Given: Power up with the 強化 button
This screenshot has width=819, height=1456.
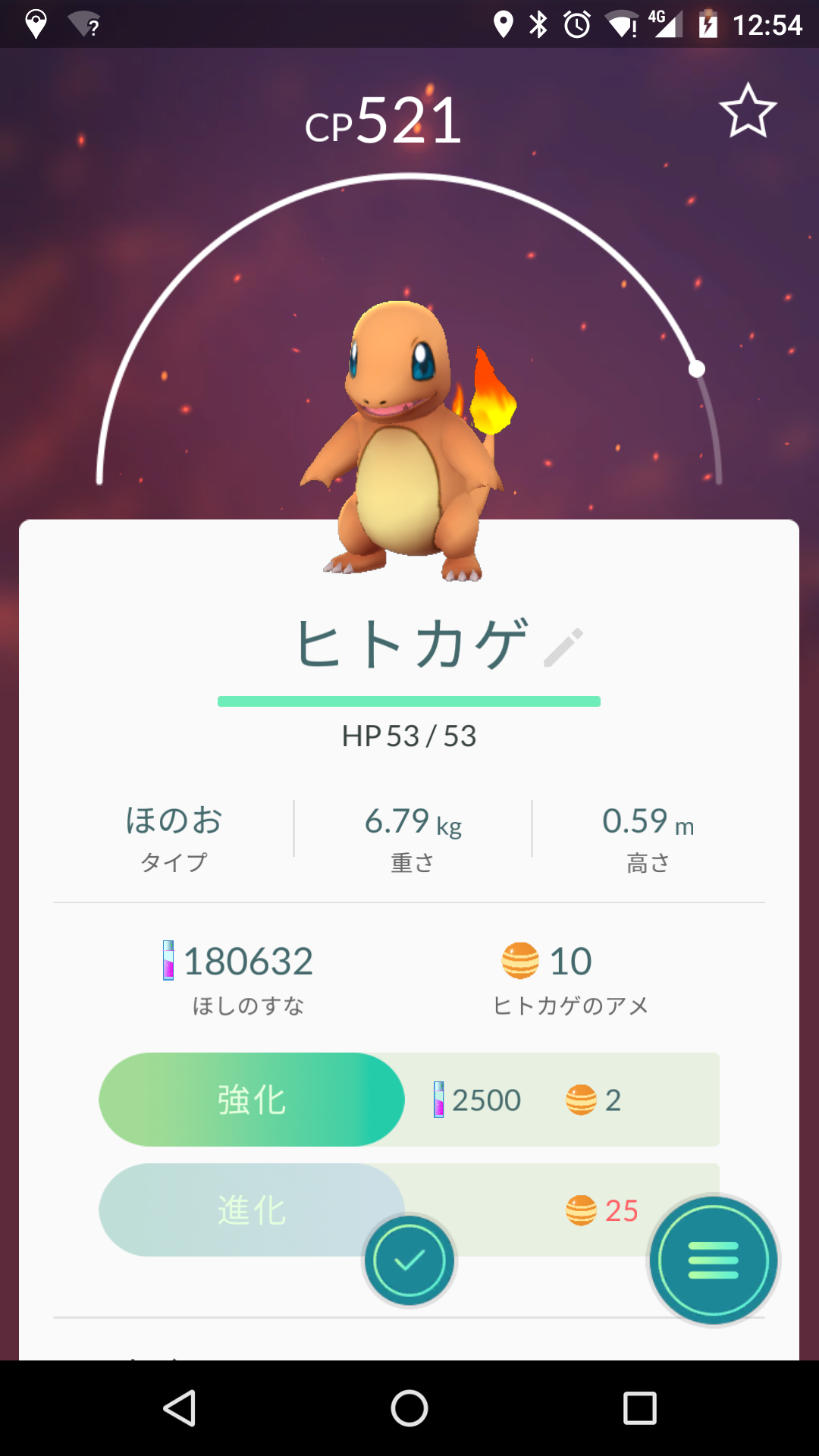Looking at the screenshot, I should tap(251, 1100).
